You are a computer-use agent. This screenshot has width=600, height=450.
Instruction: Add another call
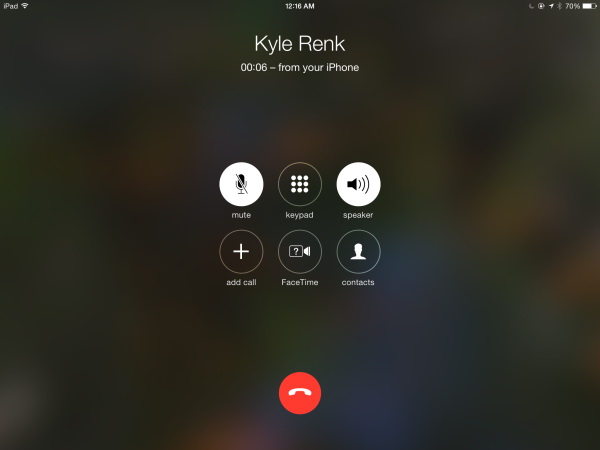pyautogui.click(x=241, y=252)
